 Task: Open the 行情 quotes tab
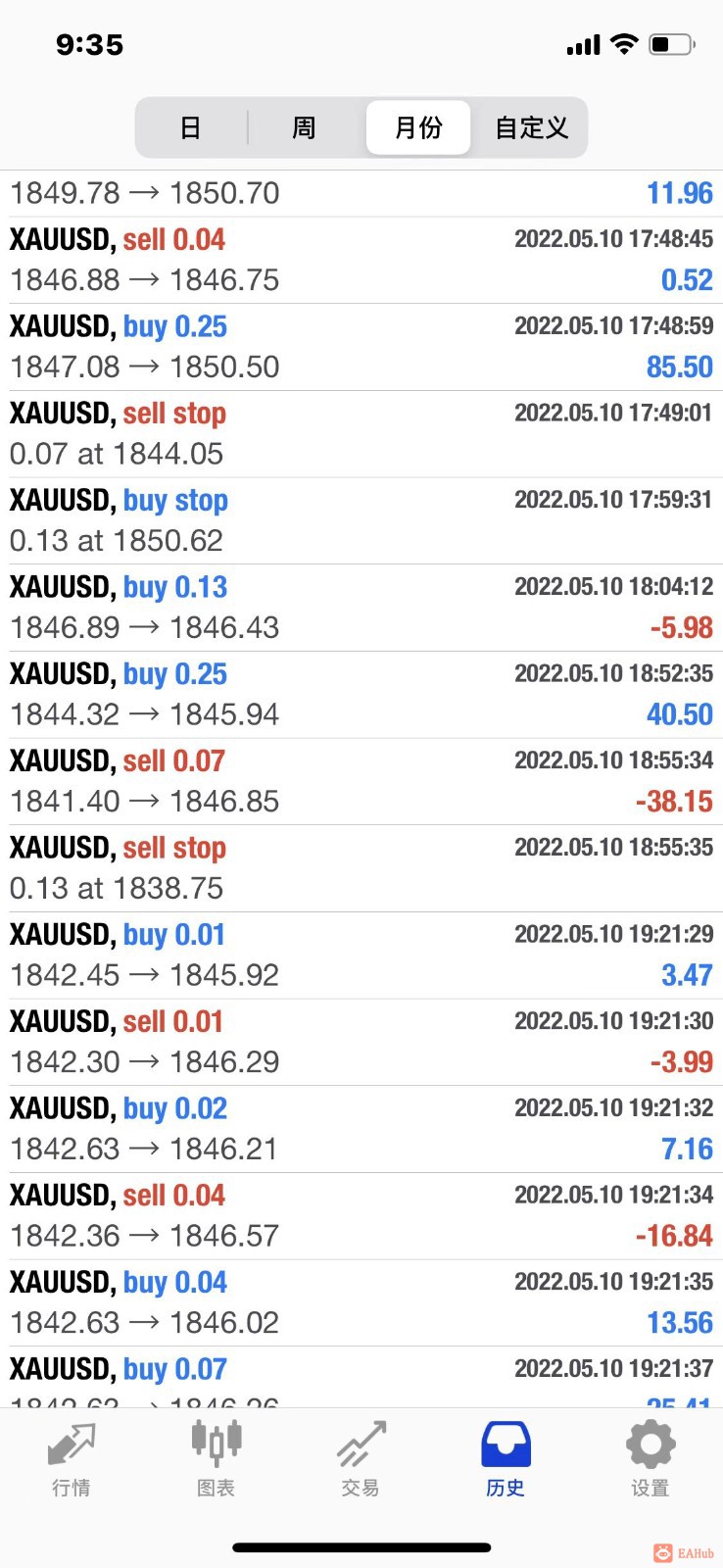point(72,1460)
